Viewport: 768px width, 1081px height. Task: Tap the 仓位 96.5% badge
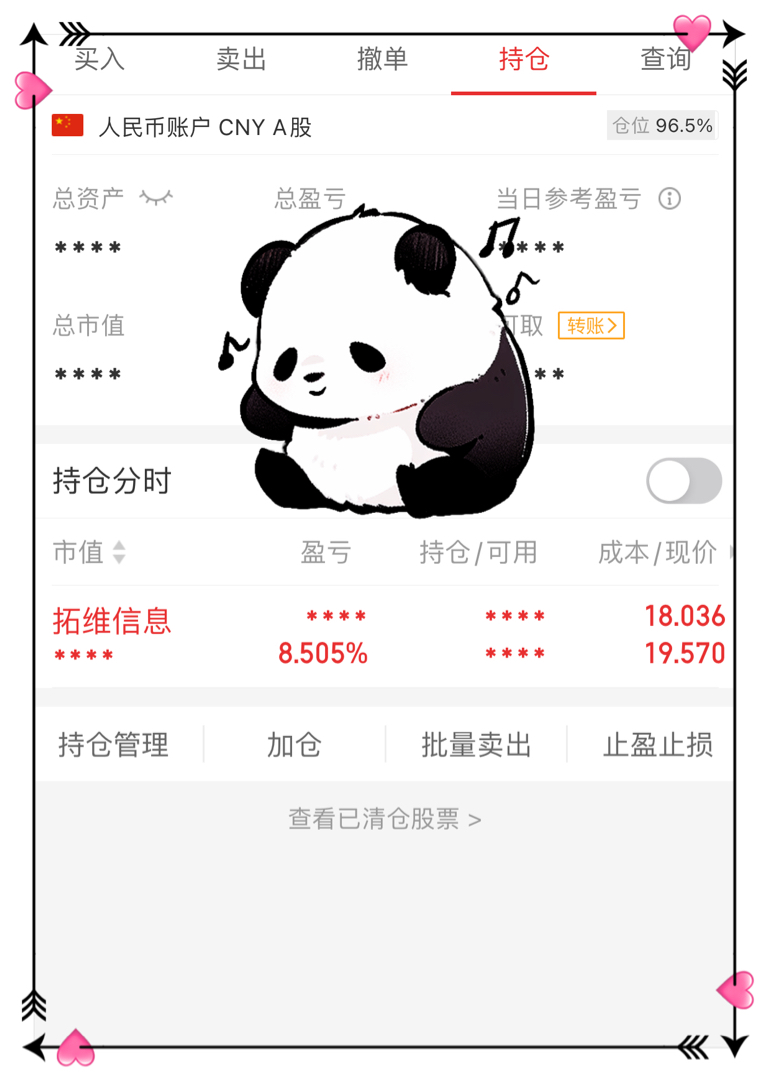(x=662, y=125)
